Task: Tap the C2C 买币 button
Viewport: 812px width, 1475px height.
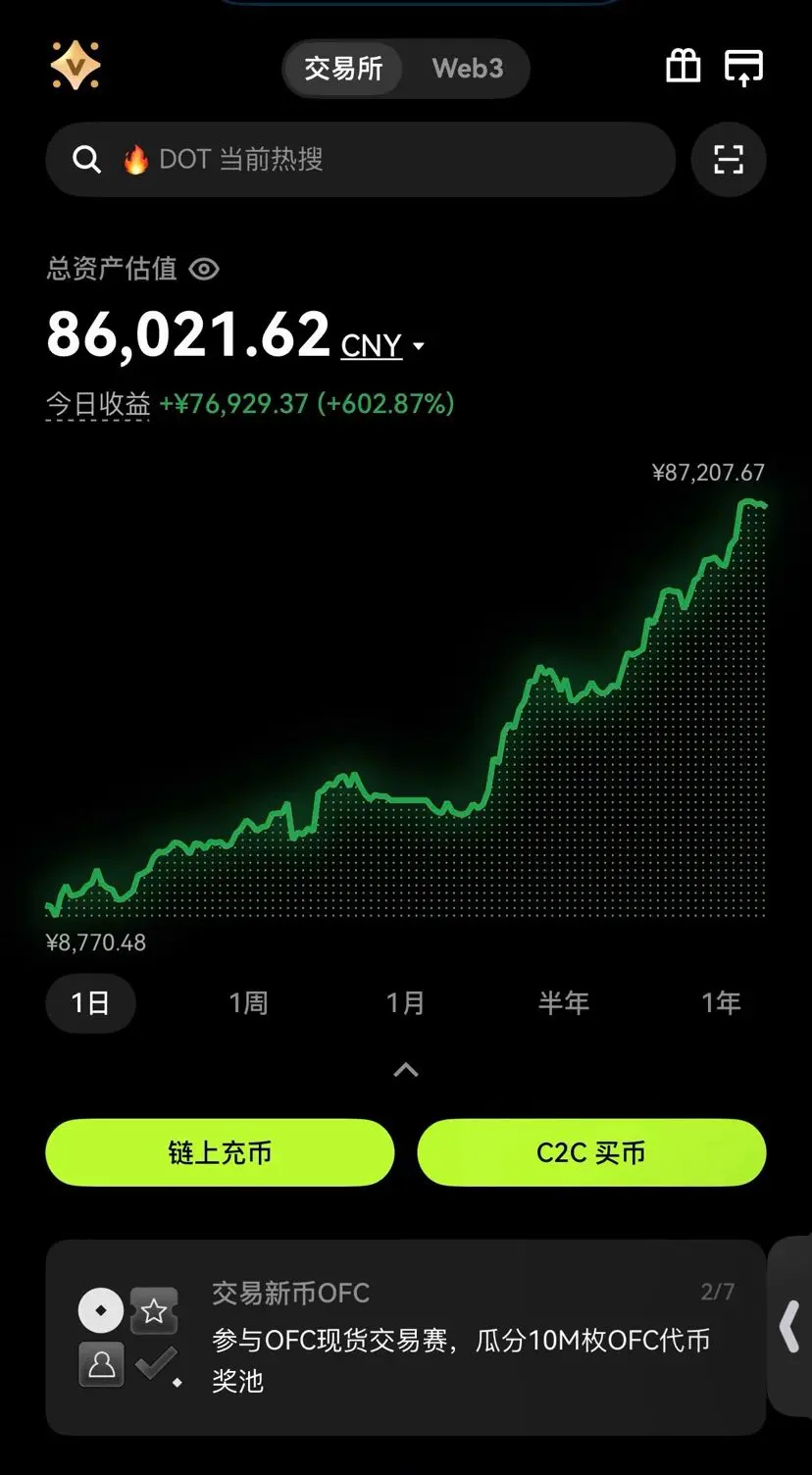Action: pos(591,1152)
